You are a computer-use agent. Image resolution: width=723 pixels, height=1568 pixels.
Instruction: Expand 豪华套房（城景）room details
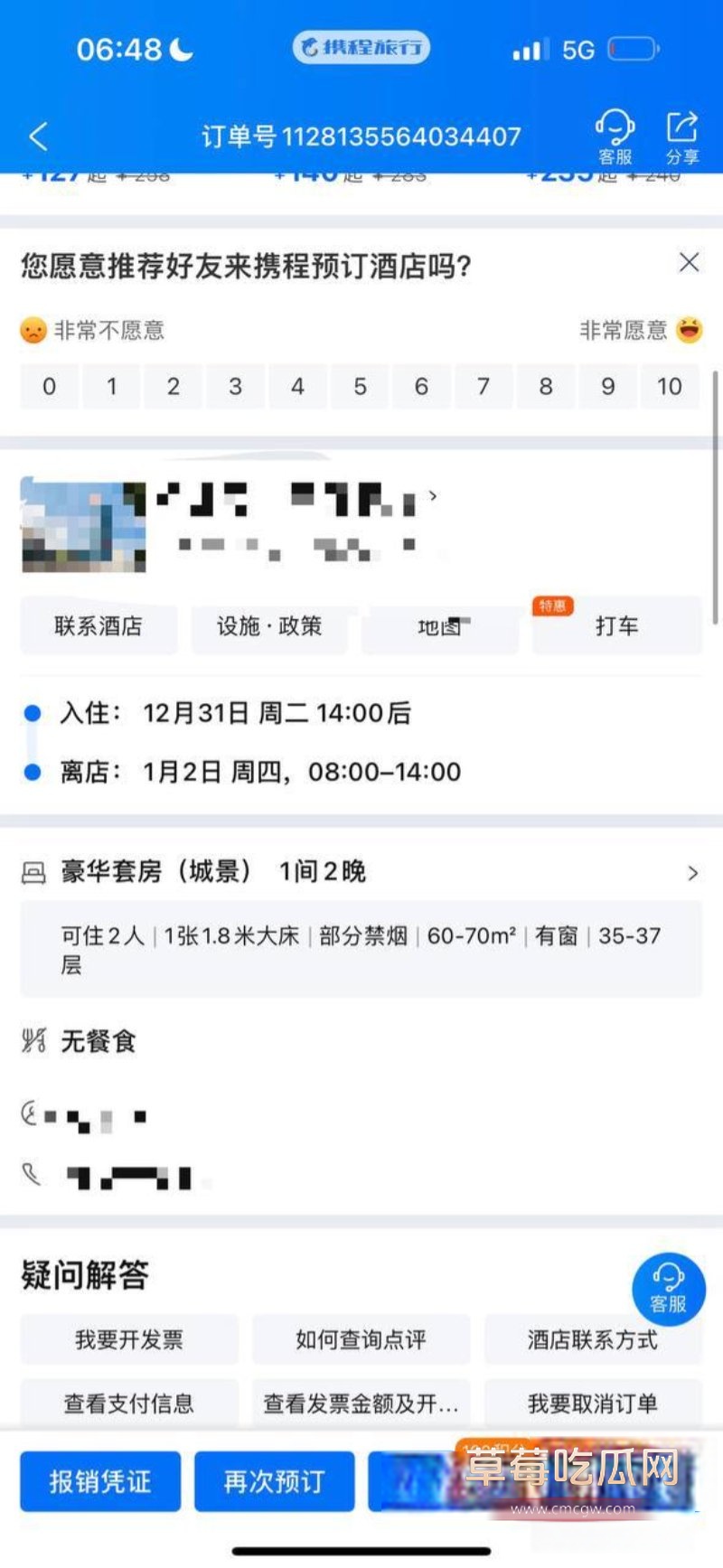tap(692, 872)
